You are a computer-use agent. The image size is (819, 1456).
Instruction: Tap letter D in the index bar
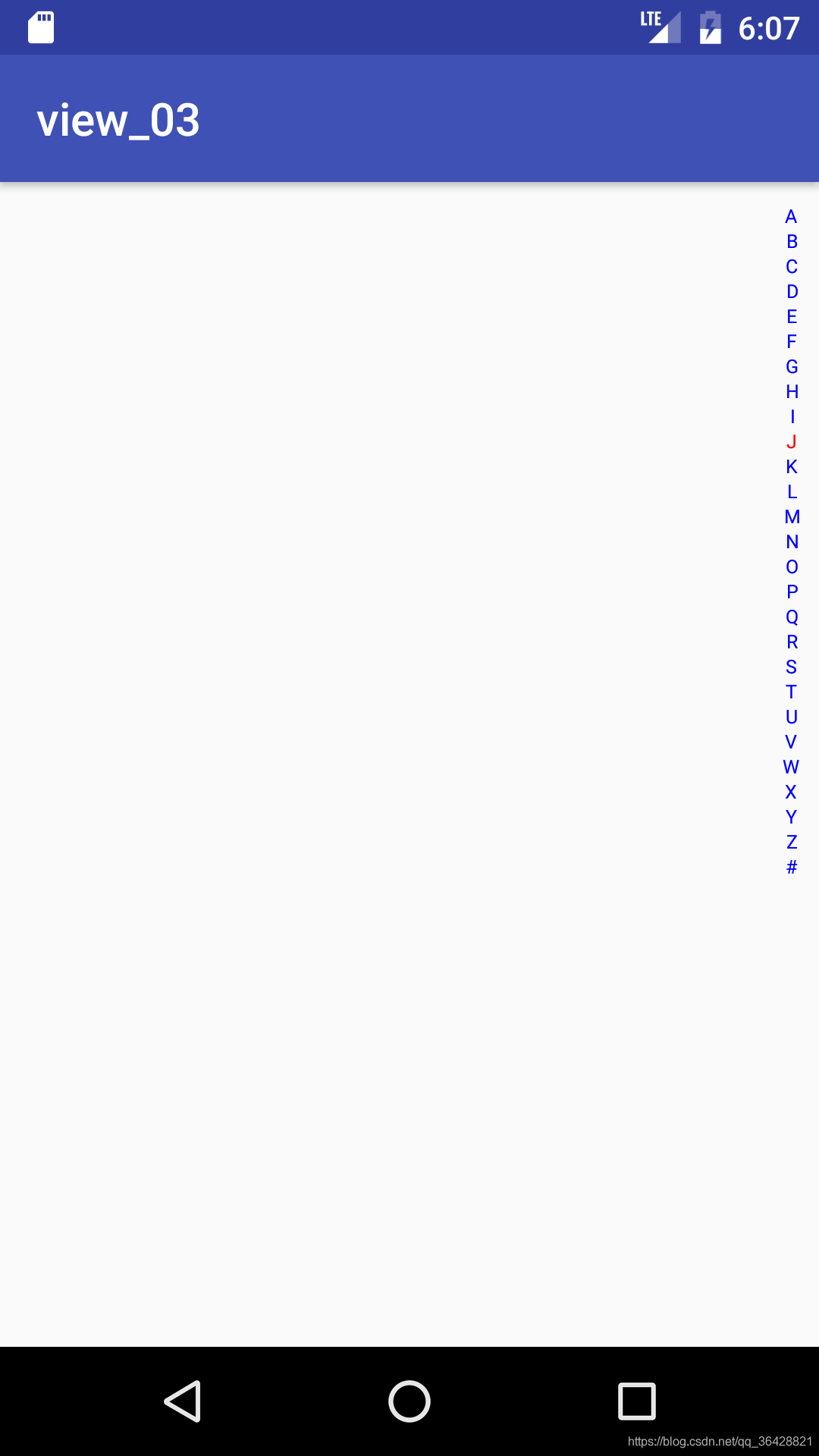[x=792, y=292]
